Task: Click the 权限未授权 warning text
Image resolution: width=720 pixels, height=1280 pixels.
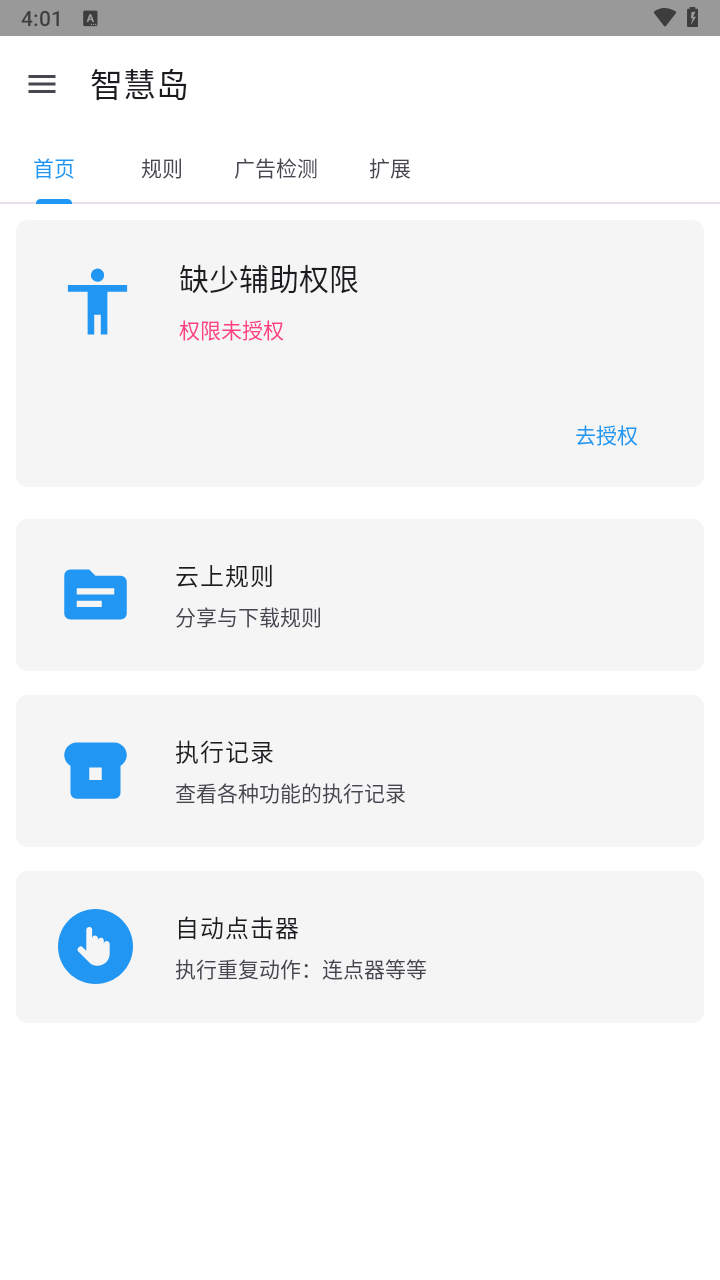Action: coord(231,330)
